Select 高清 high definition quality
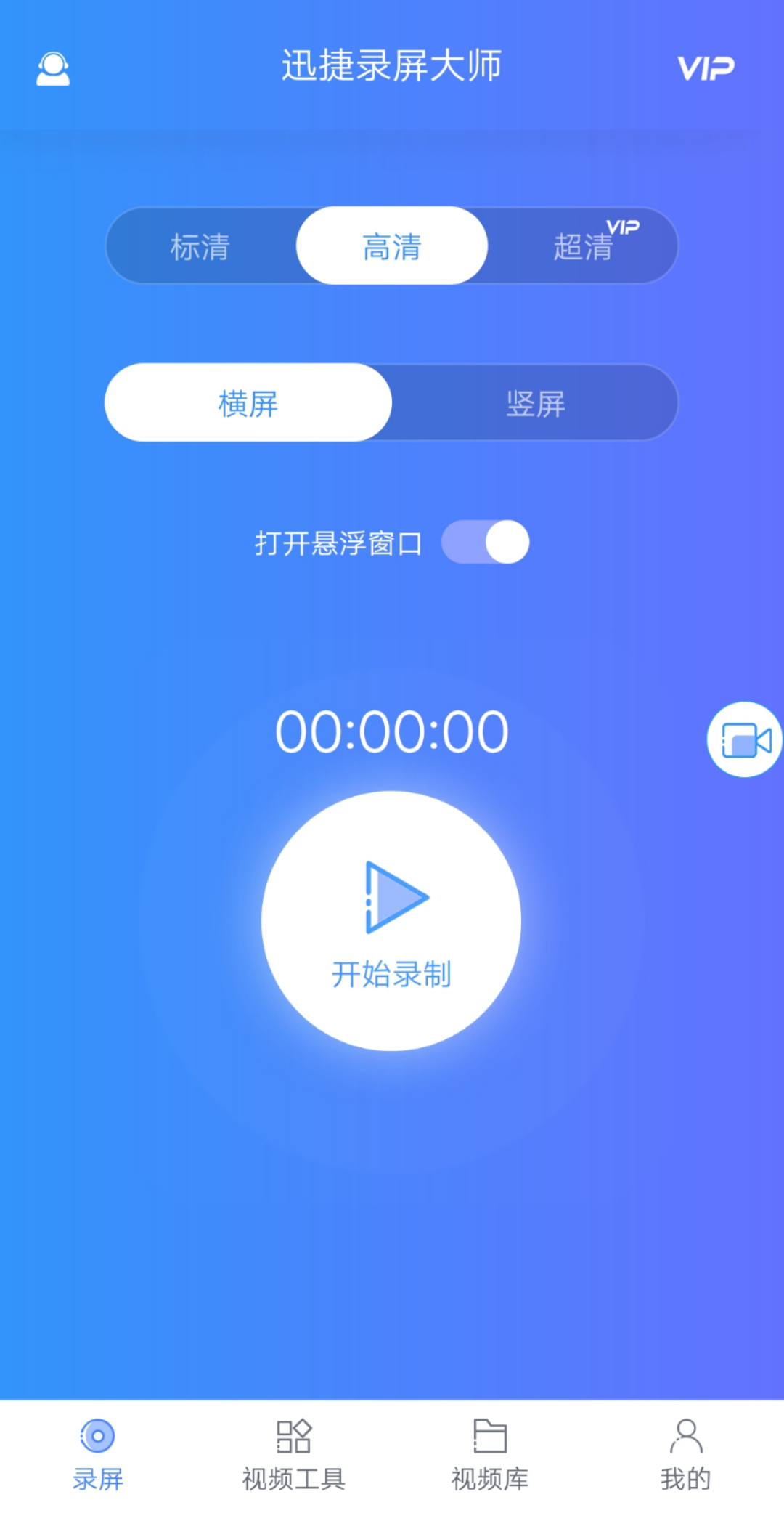This screenshot has height=1521, width=784. pyautogui.click(x=391, y=246)
